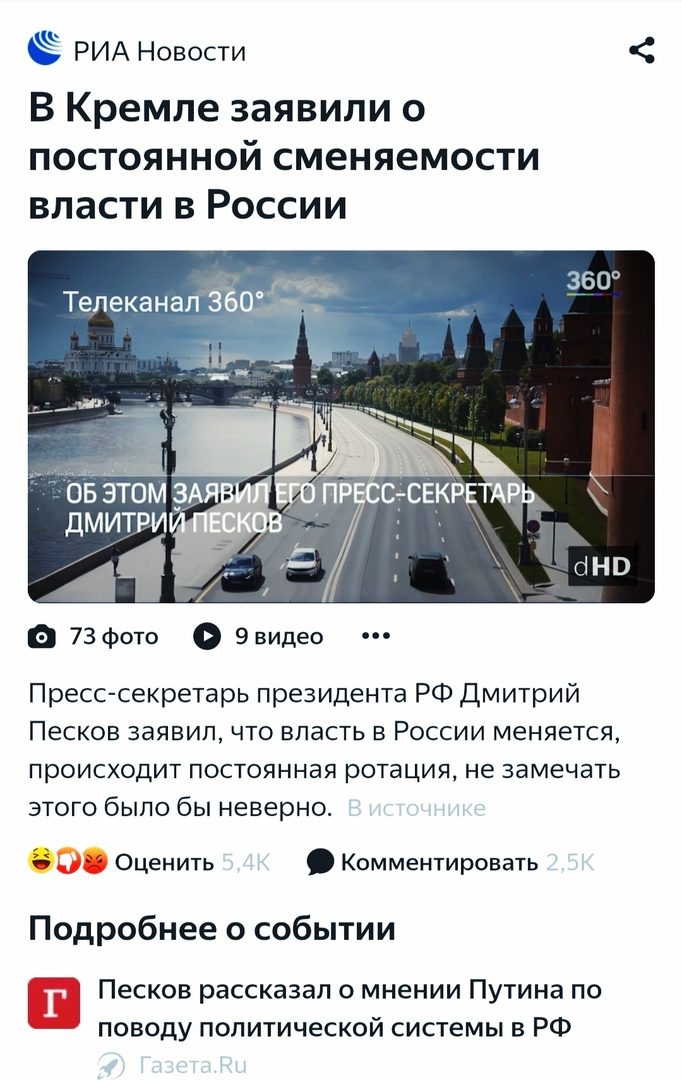Open the 9 videos
This screenshot has height=1080, width=682.
pyautogui.click(x=258, y=636)
